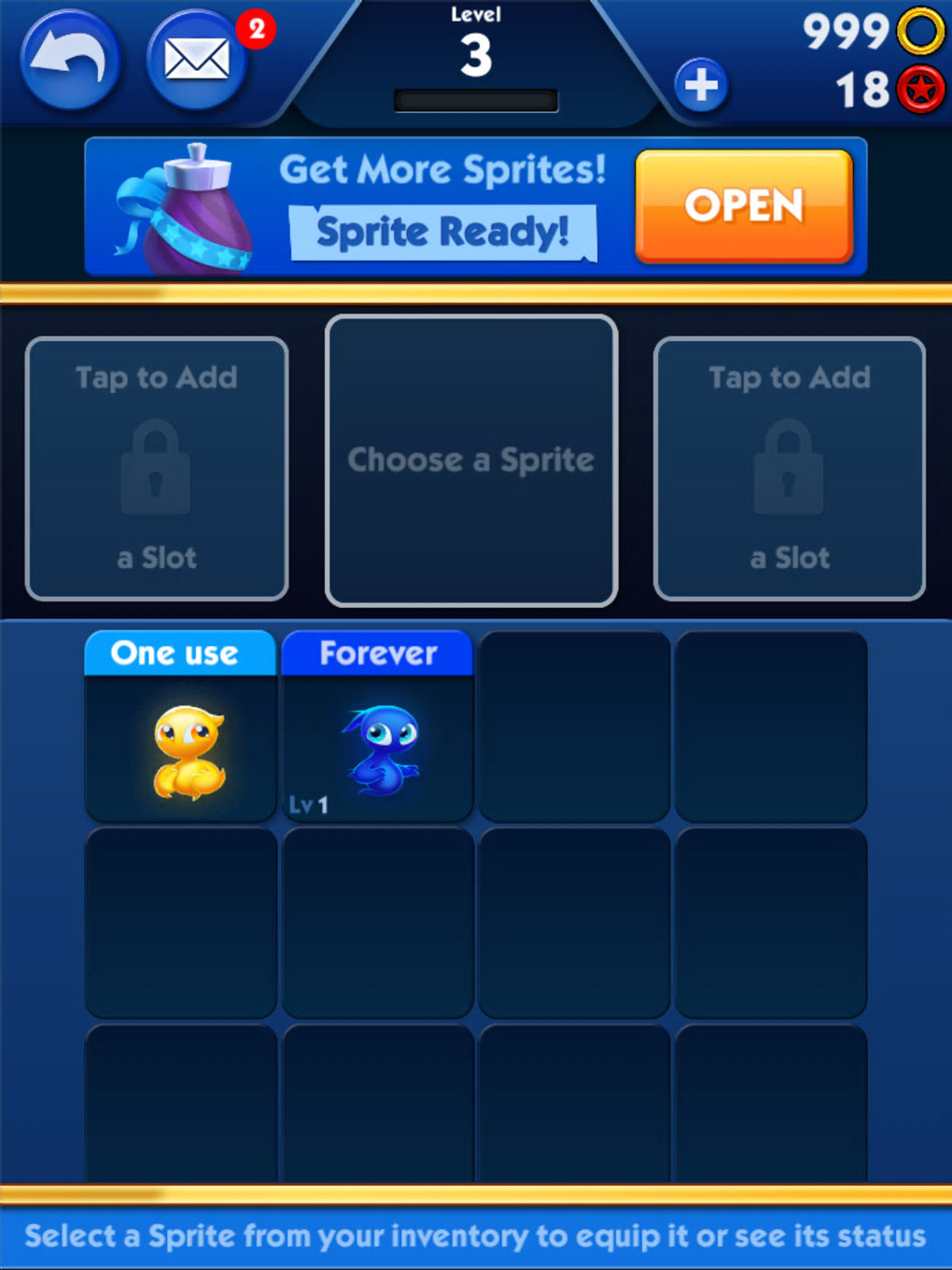
Task: Open the ready sprite jar
Action: point(744,206)
